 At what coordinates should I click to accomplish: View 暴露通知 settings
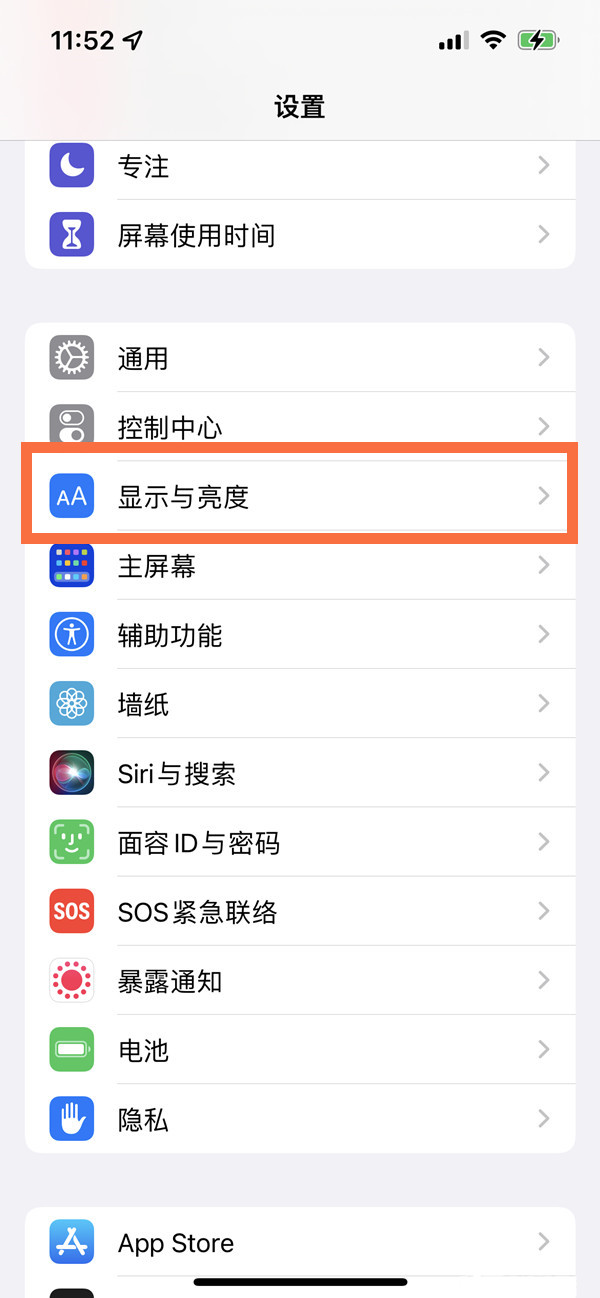tap(300, 981)
